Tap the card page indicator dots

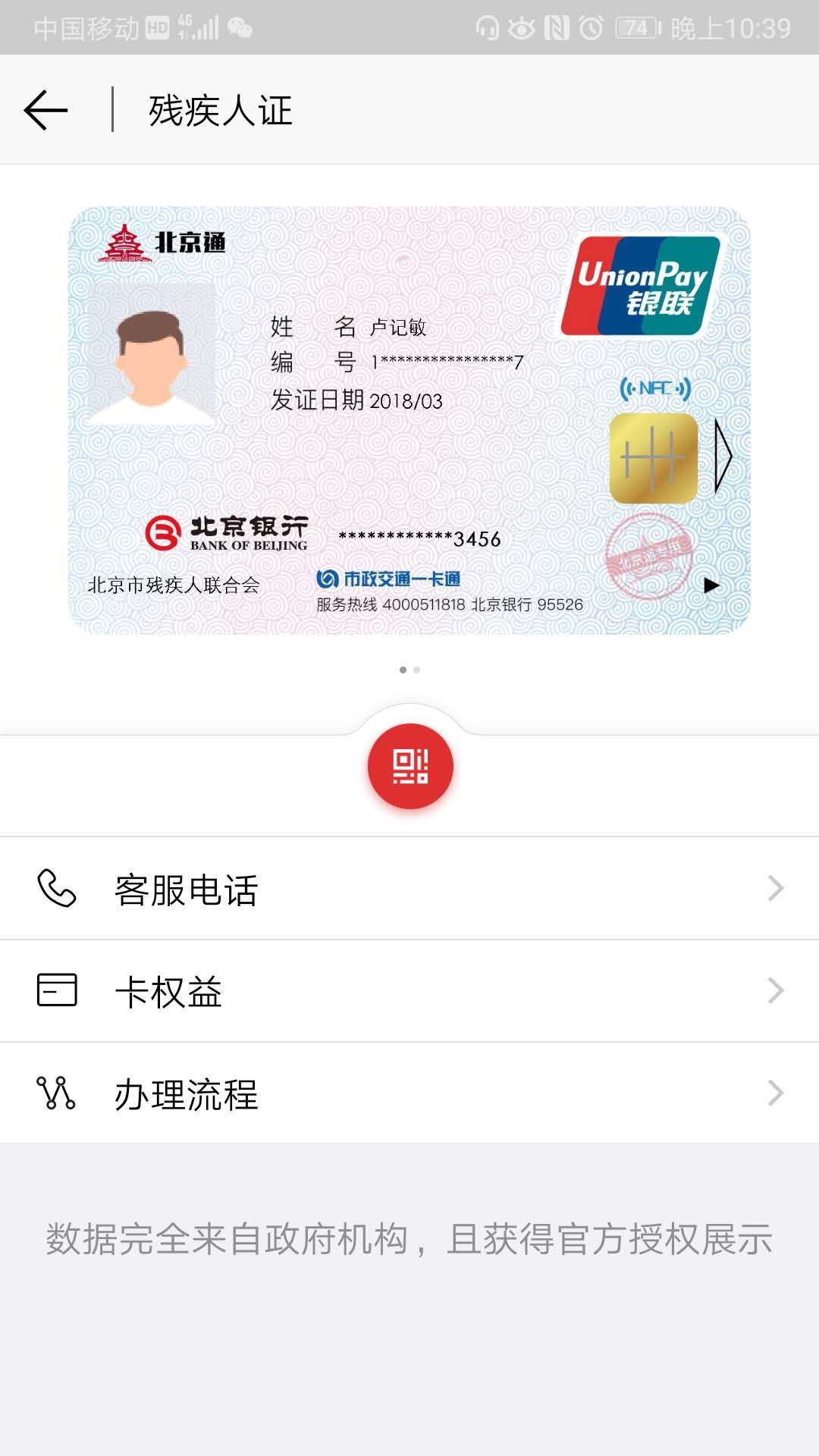409,670
